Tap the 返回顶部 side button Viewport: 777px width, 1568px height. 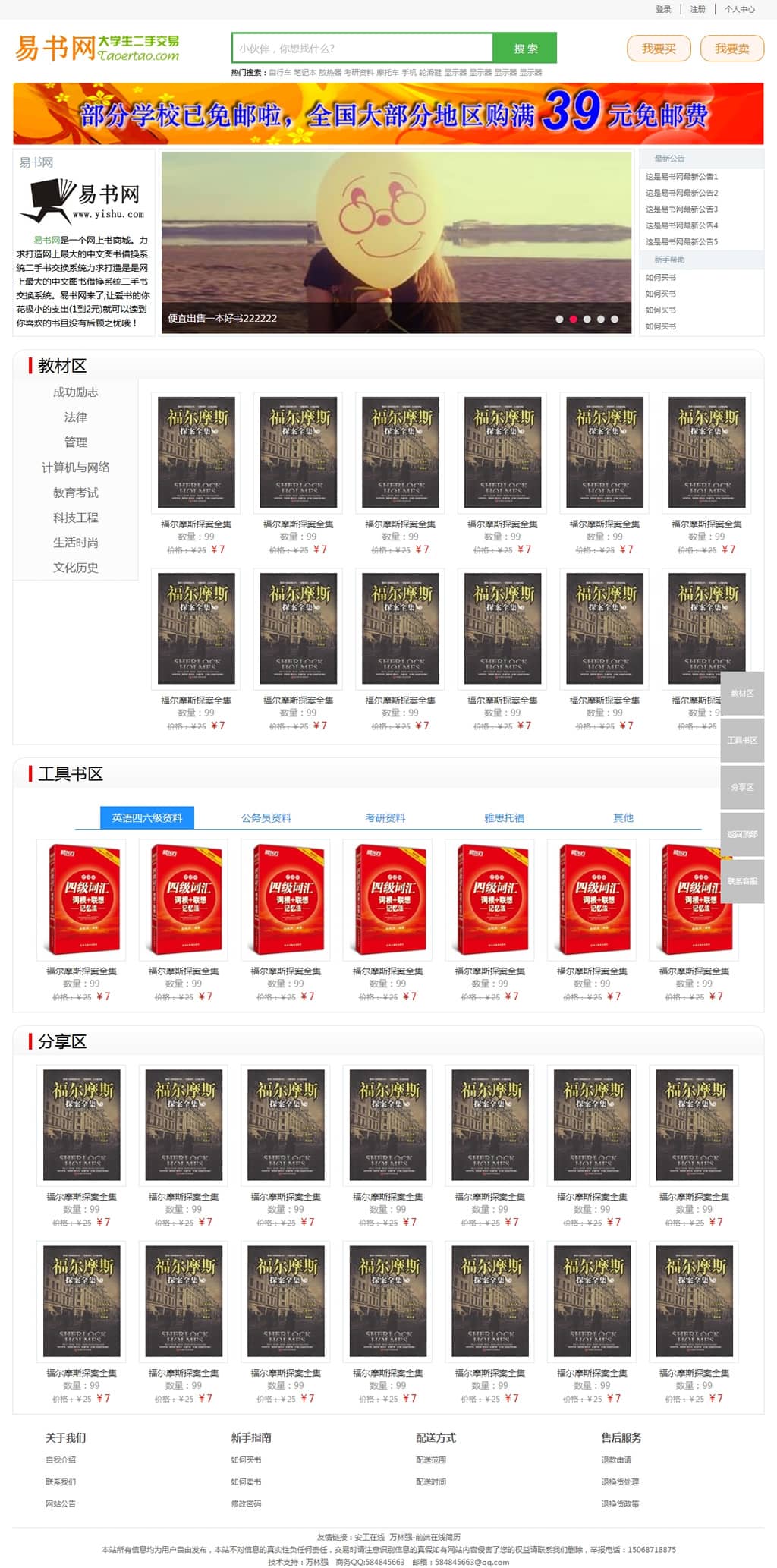pyautogui.click(x=741, y=834)
